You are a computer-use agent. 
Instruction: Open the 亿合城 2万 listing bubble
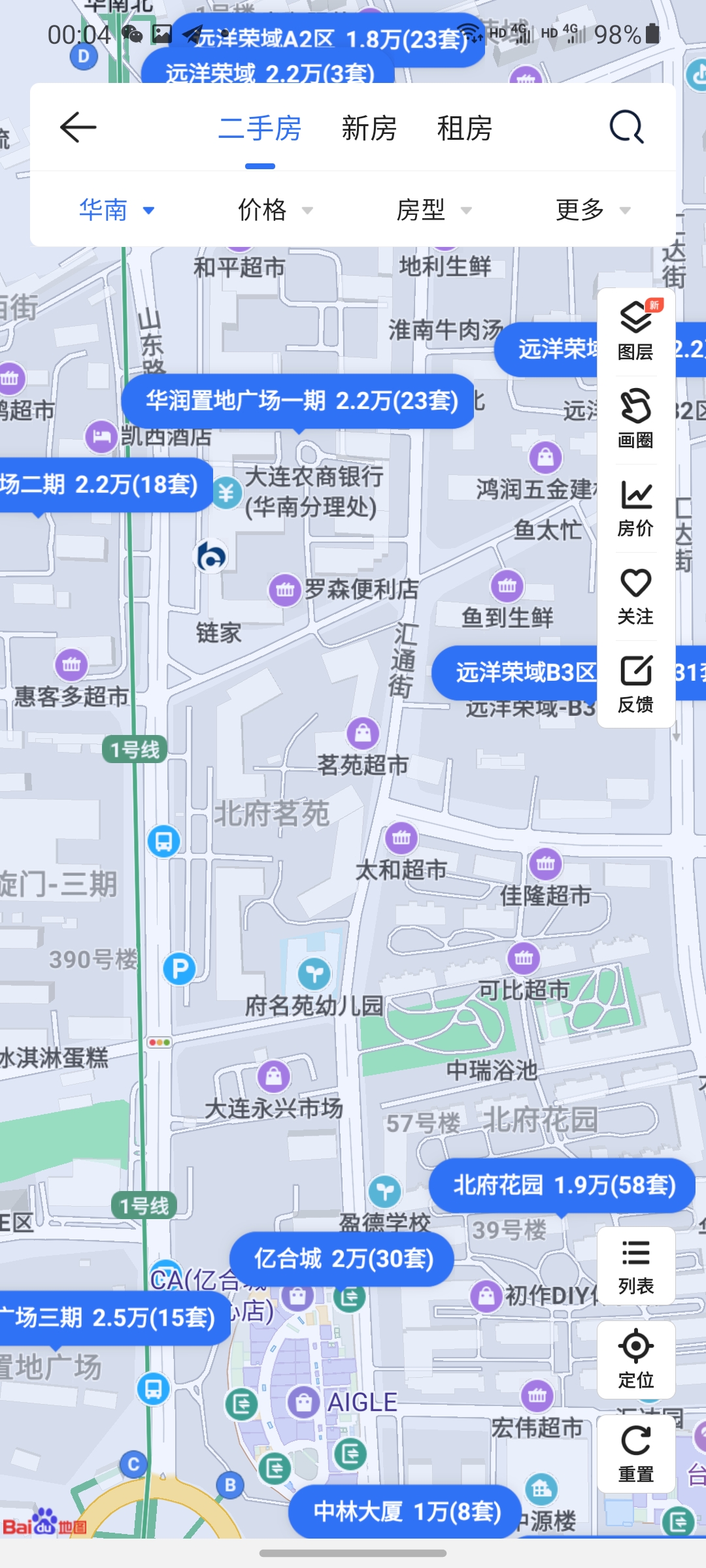(x=343, y=1258)
